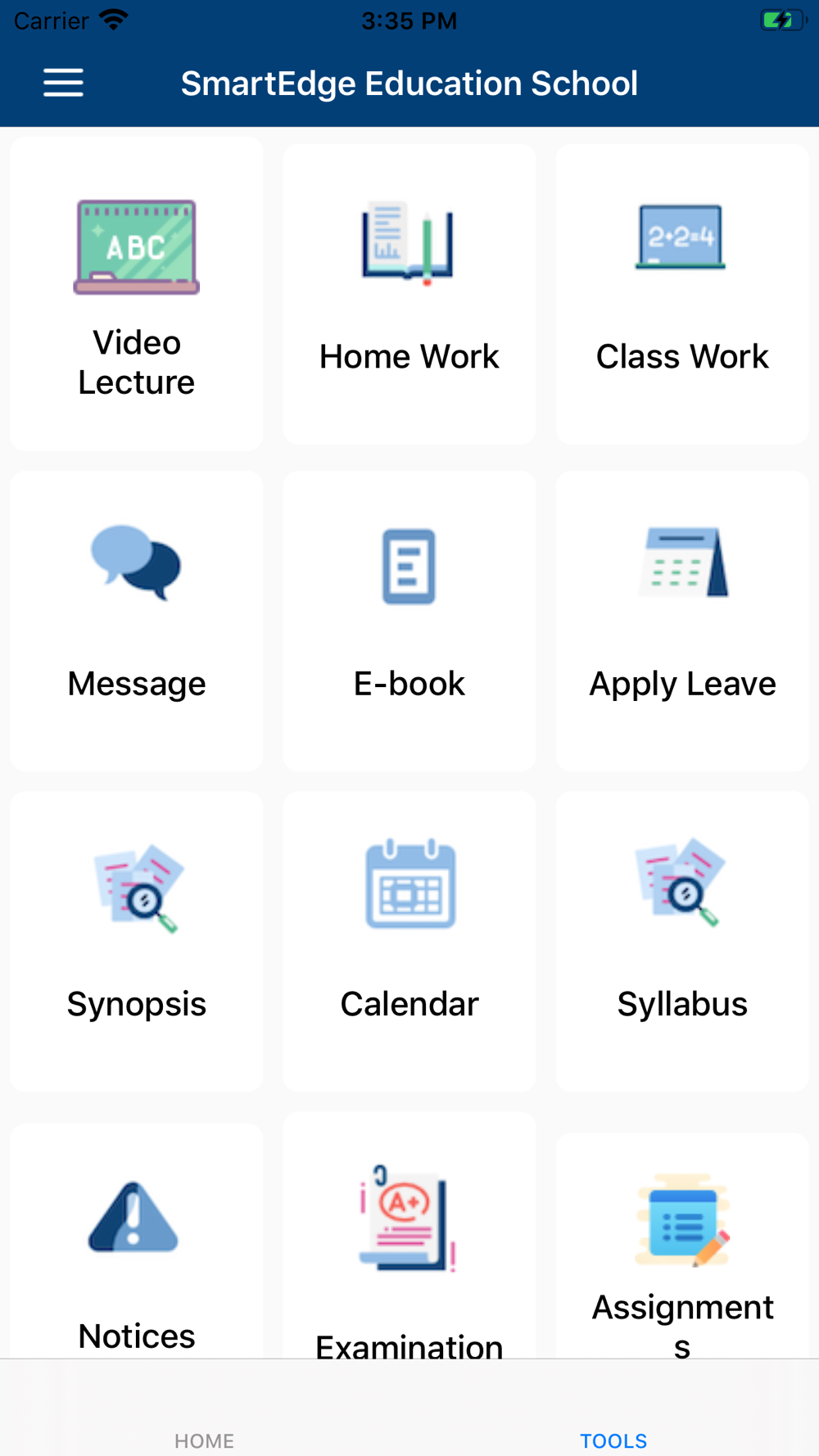Open the hamburger drawer menu
Image resolution: width=819 pixels, height=1456 pixels.
[63, 83]
